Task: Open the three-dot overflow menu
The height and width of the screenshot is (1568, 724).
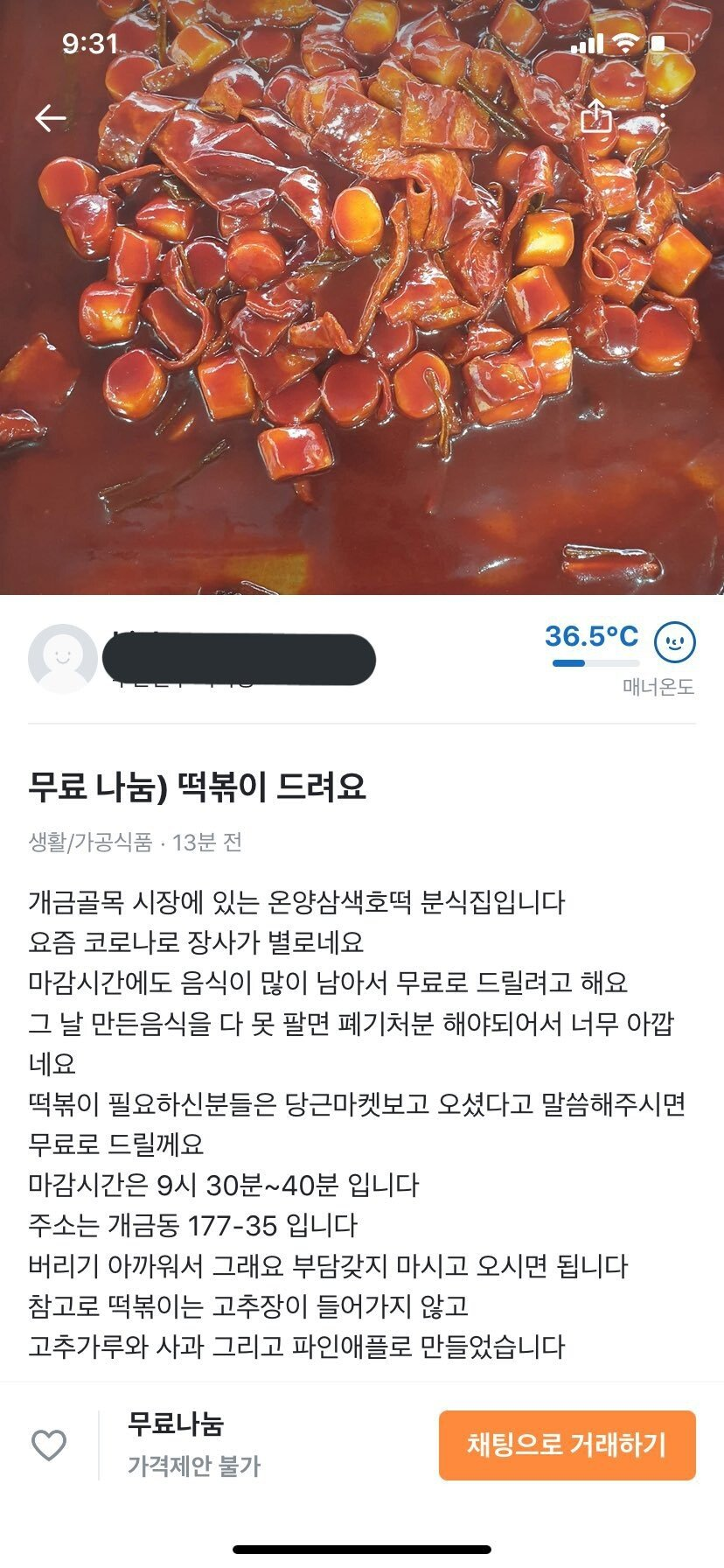Action: (x=665, y=116)
